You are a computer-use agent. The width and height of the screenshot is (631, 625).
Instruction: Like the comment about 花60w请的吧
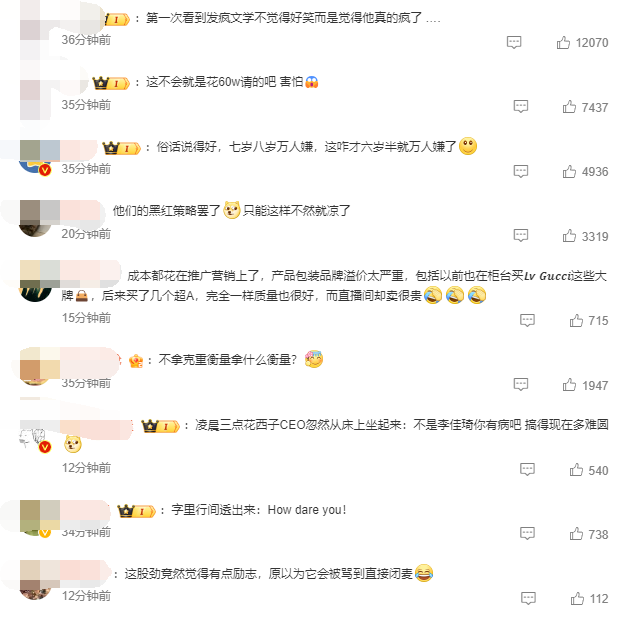point(569,107)
